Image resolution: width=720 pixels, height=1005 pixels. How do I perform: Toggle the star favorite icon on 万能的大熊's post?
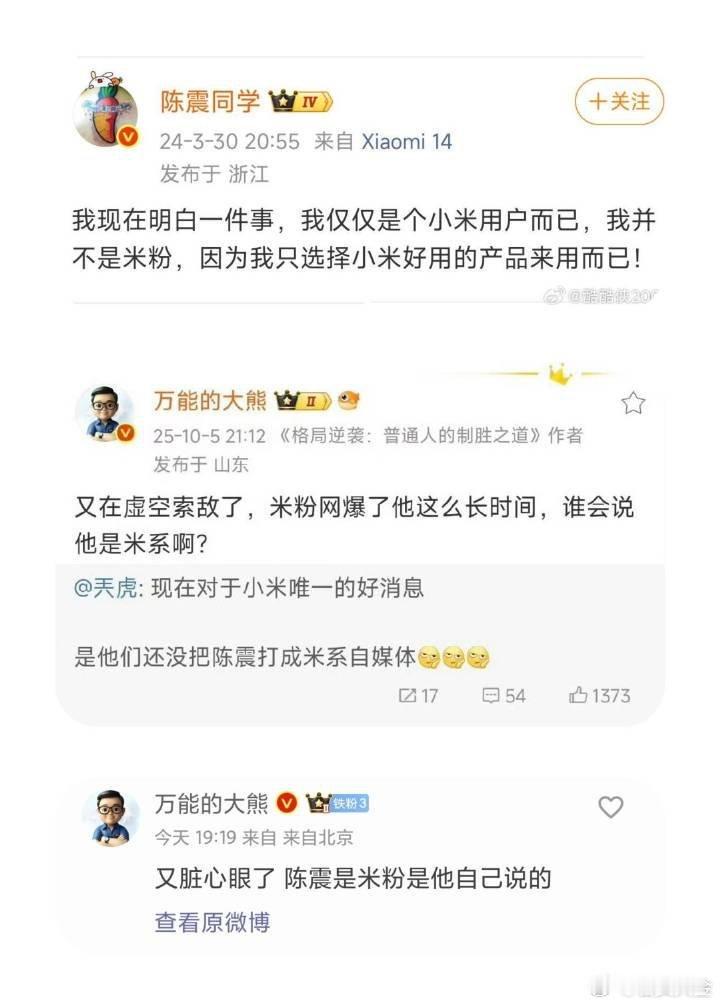[631, 401]
